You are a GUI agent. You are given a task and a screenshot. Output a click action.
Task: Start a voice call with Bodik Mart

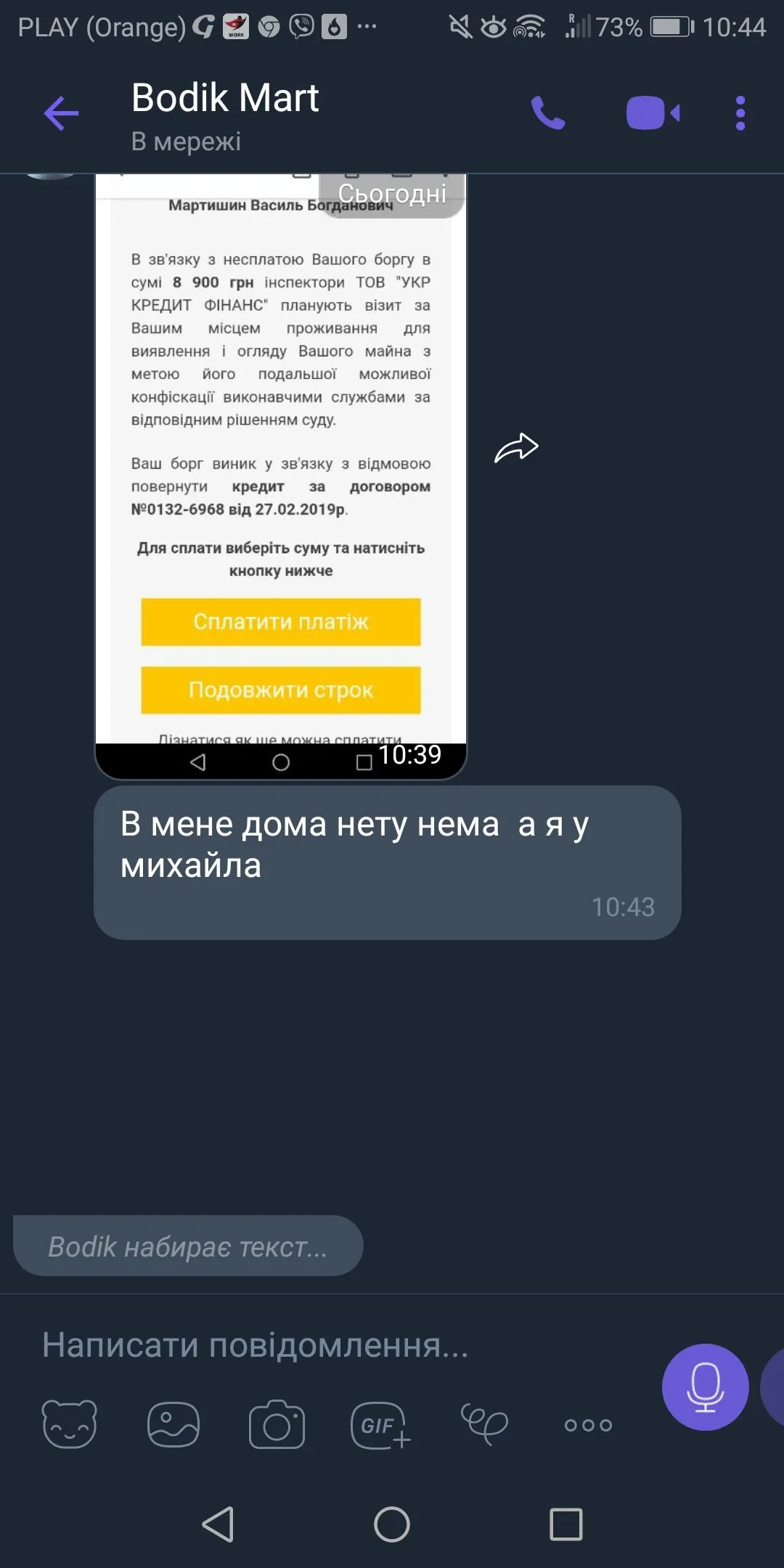548,114
